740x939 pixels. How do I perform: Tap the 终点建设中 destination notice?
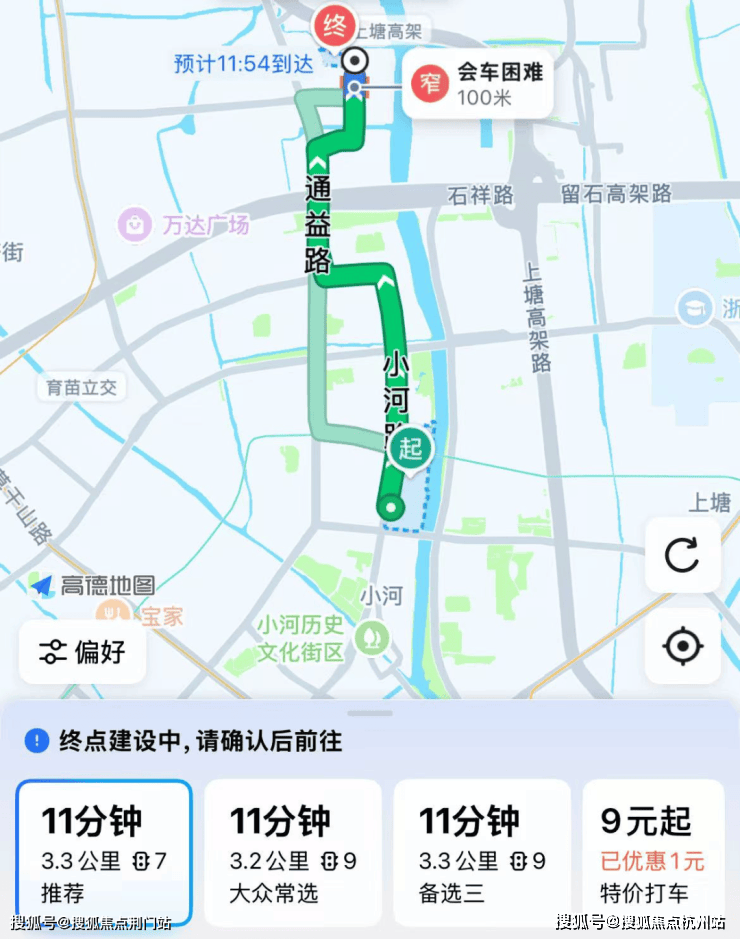(185, 741)
